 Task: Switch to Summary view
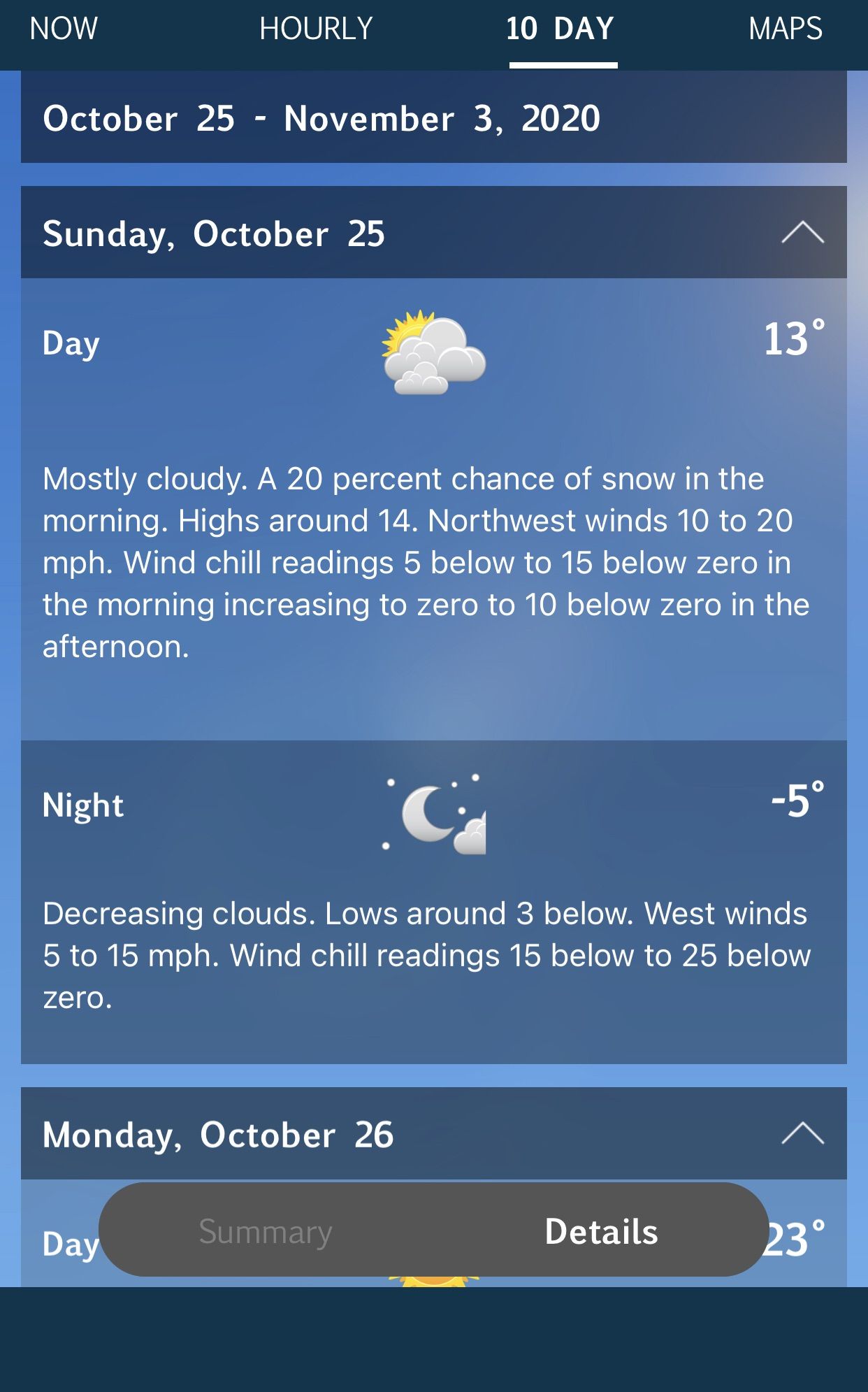coord(266,1230)
